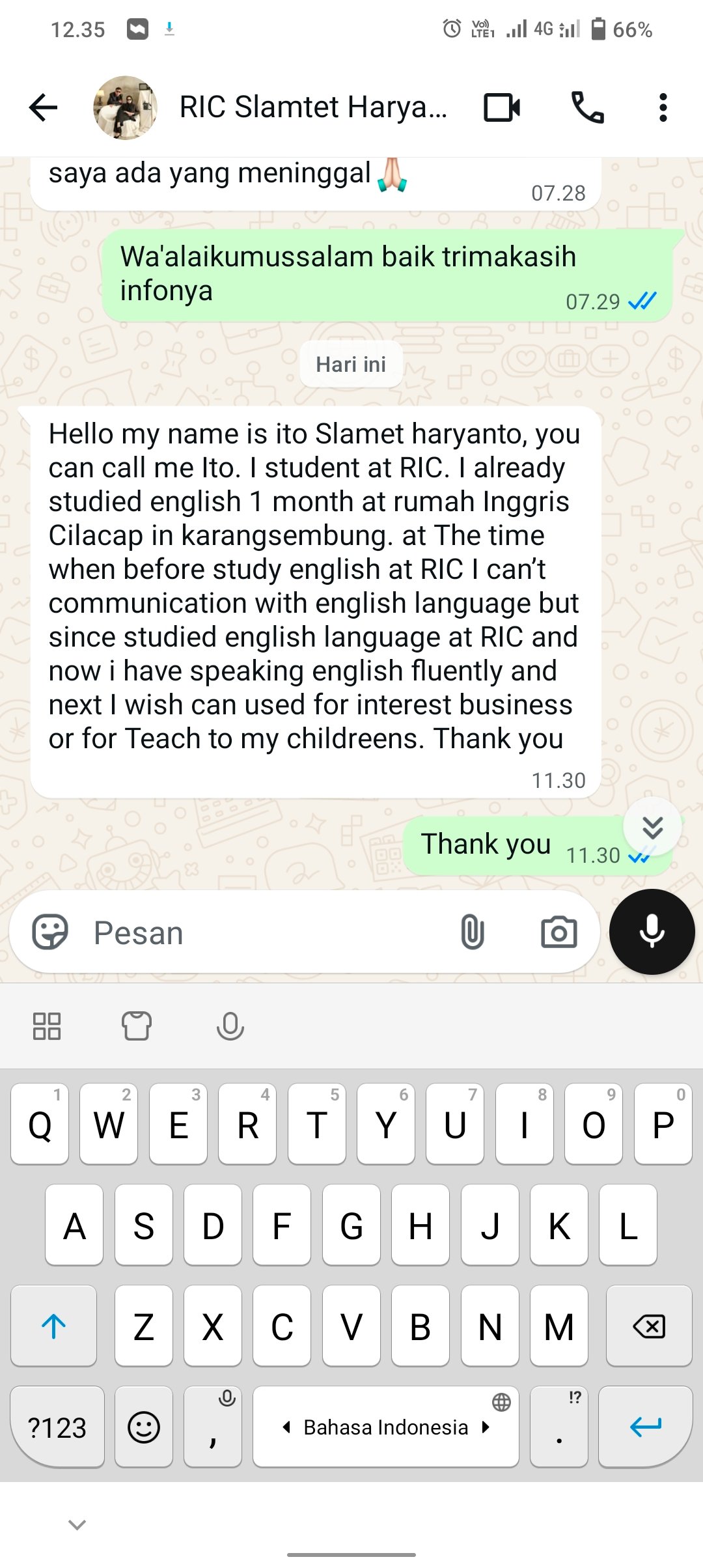Tap the Bahasa Indonesia space bar

click(385, 1427)
